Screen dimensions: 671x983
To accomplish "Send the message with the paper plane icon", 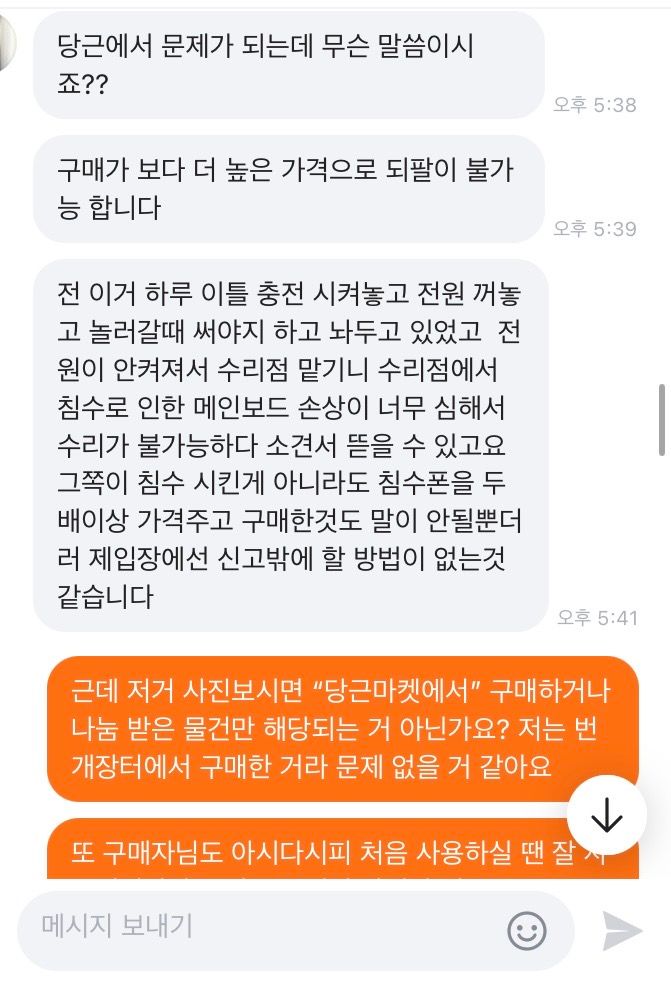I will pyautogui.click(x=621, y=930).
